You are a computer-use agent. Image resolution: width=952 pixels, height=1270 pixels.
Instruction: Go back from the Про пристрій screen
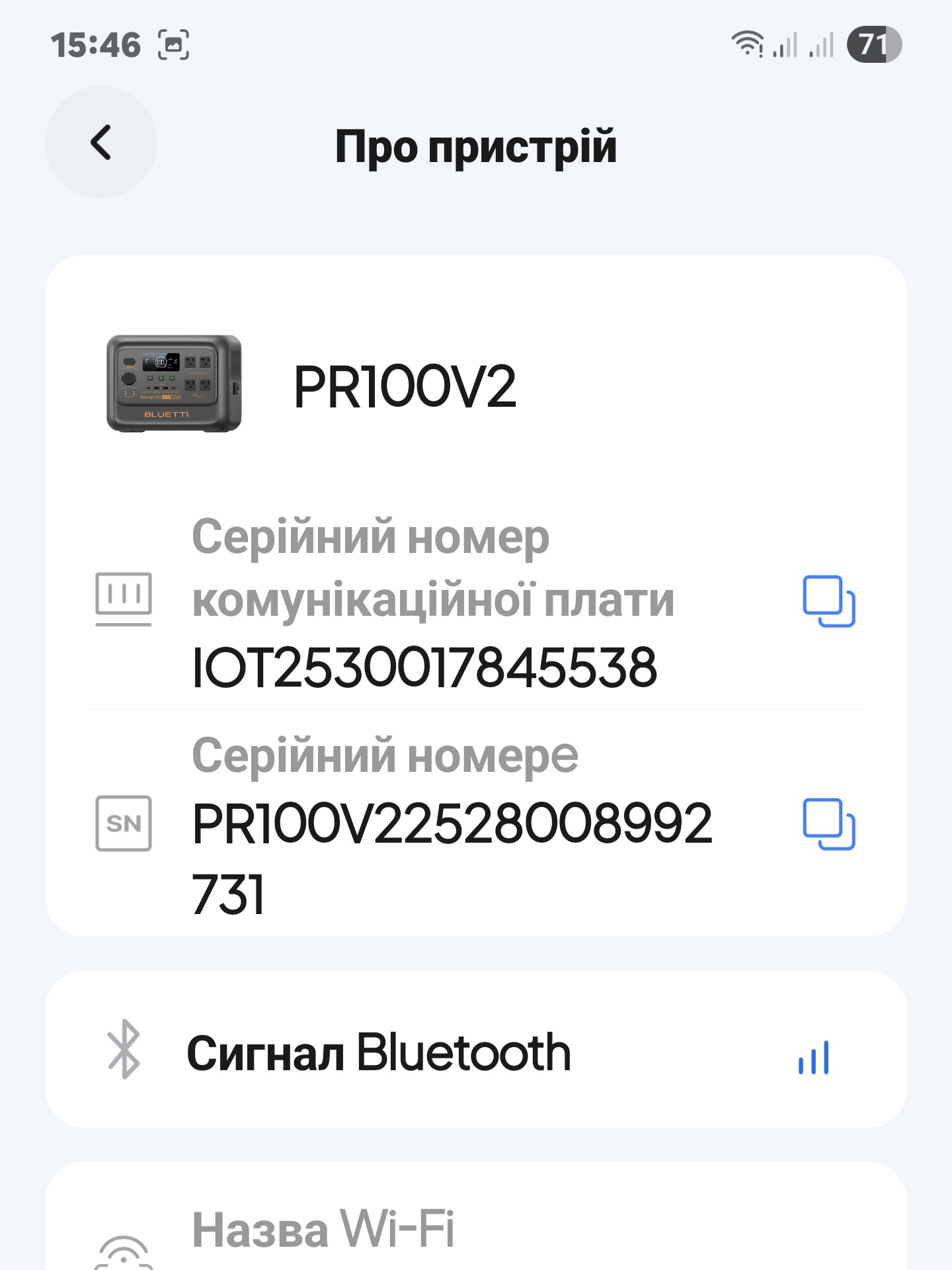click(100, 142)
